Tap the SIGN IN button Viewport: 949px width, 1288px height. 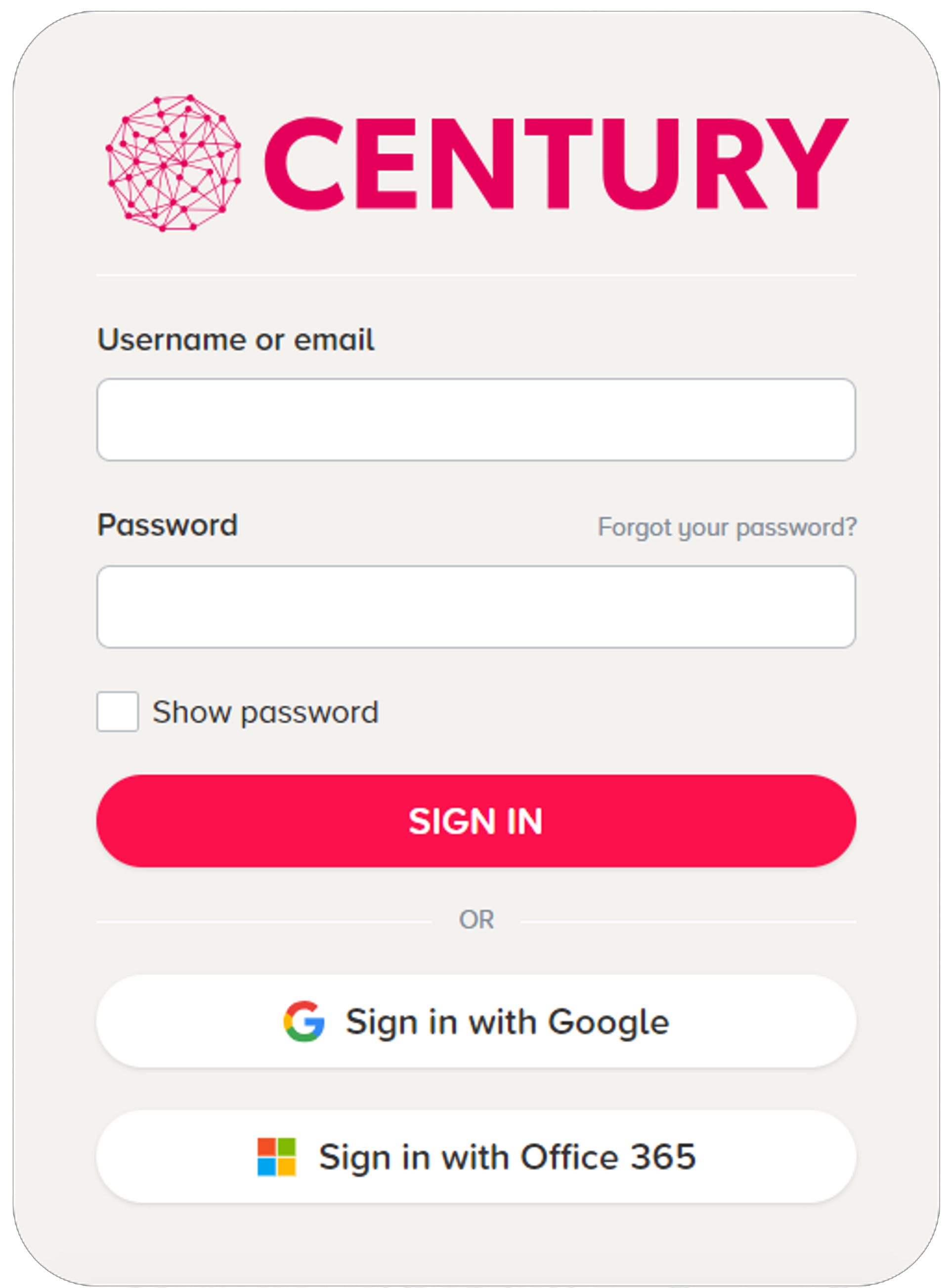(475, 820)
